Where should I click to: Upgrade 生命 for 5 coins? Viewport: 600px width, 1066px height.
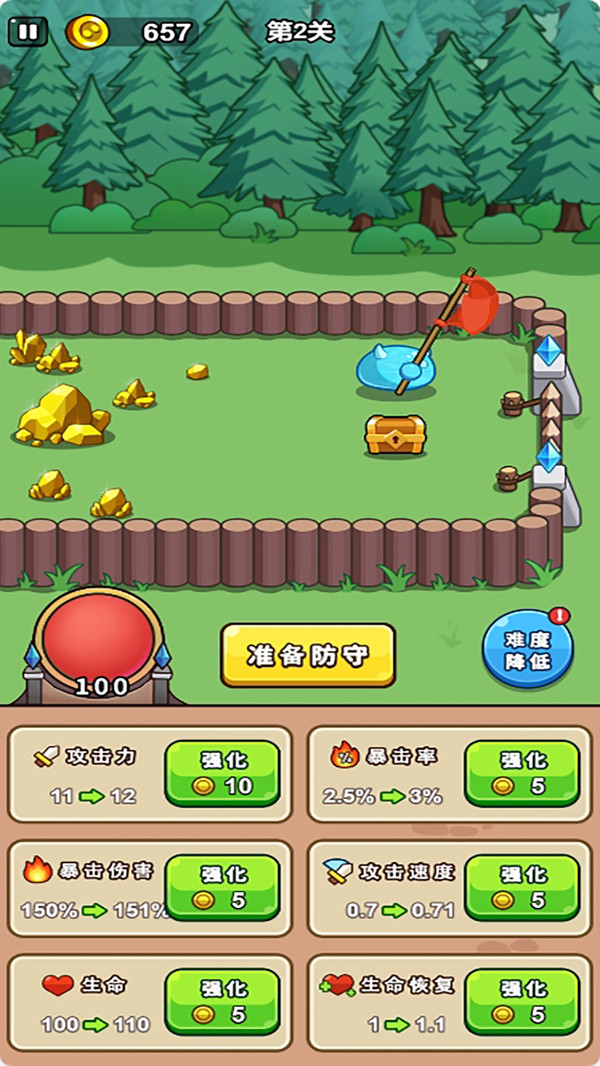coord(223,1001)
